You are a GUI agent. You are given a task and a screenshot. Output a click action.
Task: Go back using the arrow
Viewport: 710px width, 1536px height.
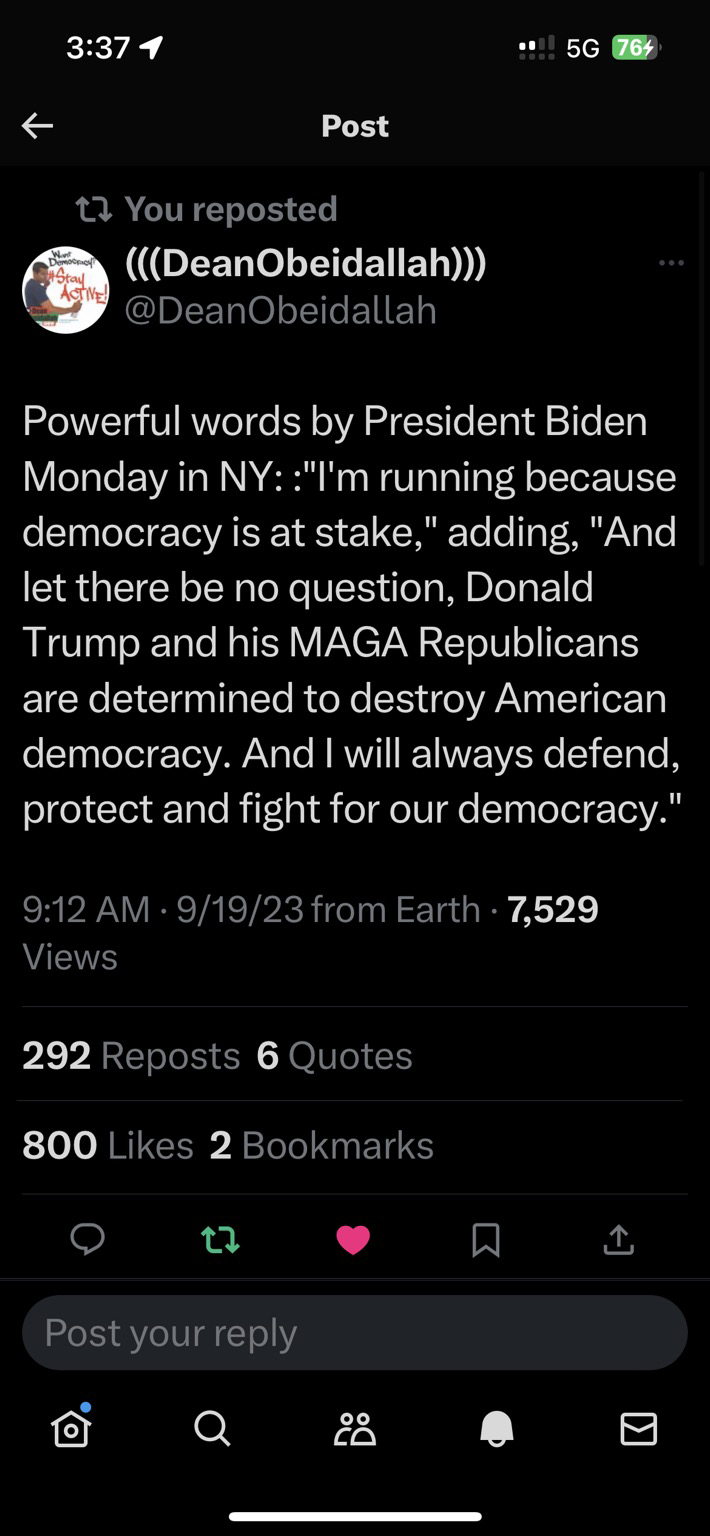point(38,126)
